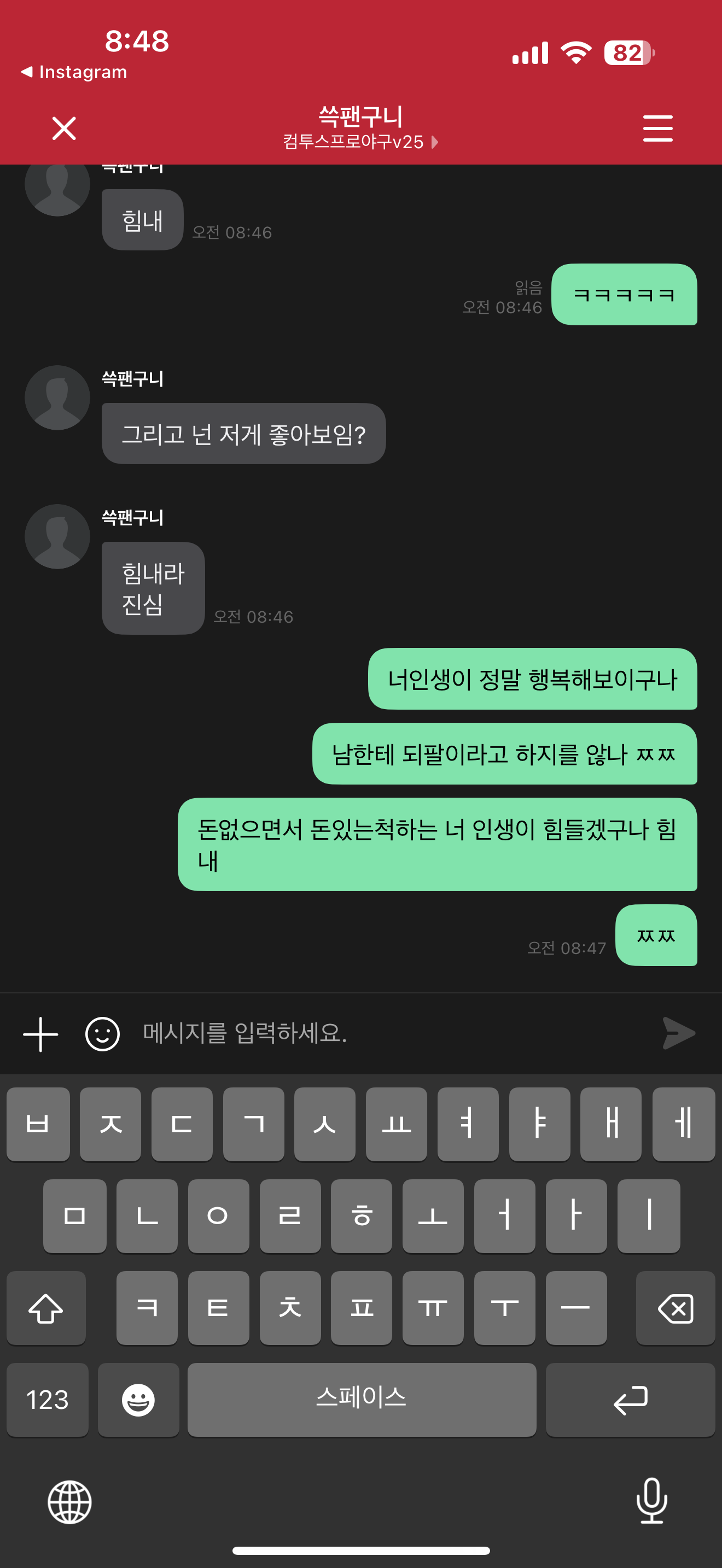The width and height of the screenshot is (722, 1568).
Task: Open the 컴투스프로야구v25 link under the title
Action: point(360,143)
